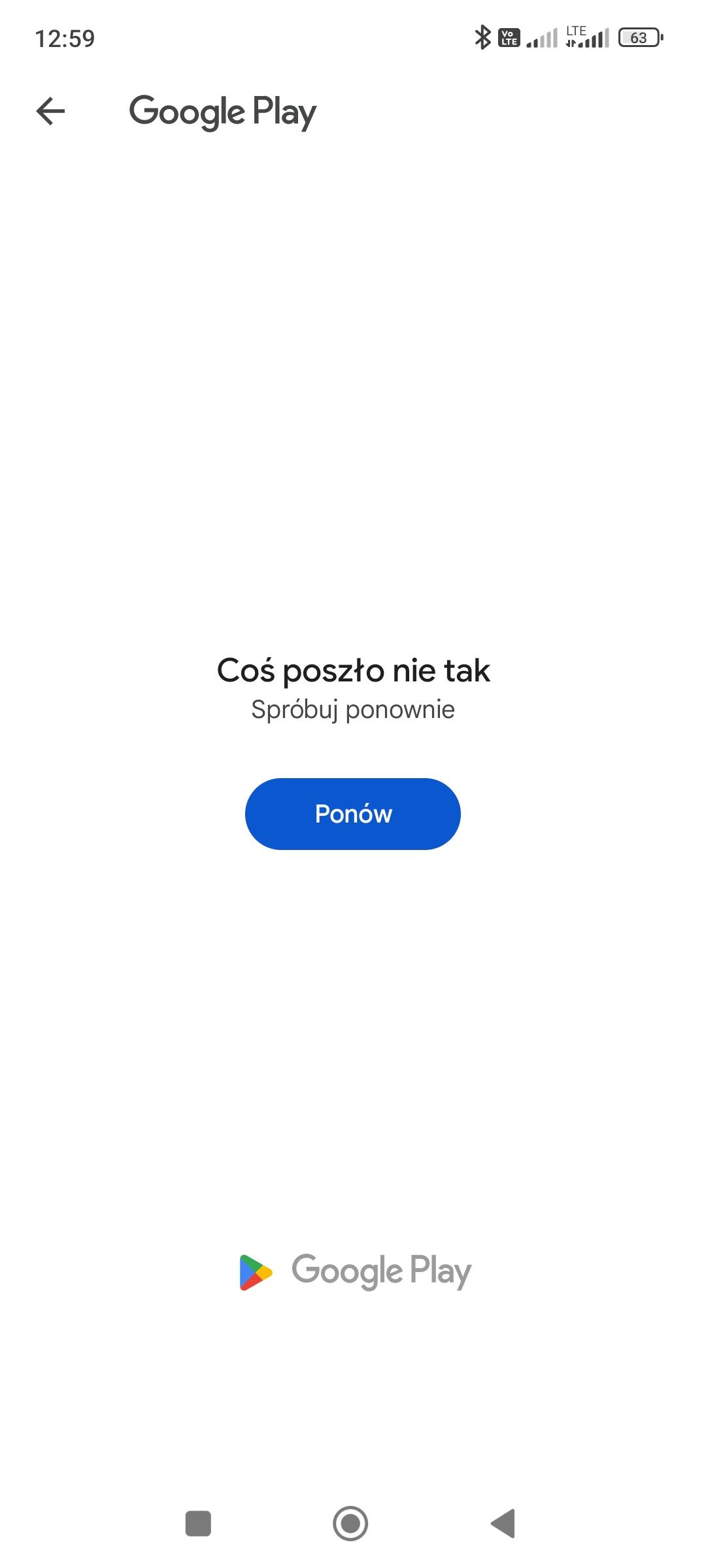Open the recent apps view

(x=198, y=1524)
